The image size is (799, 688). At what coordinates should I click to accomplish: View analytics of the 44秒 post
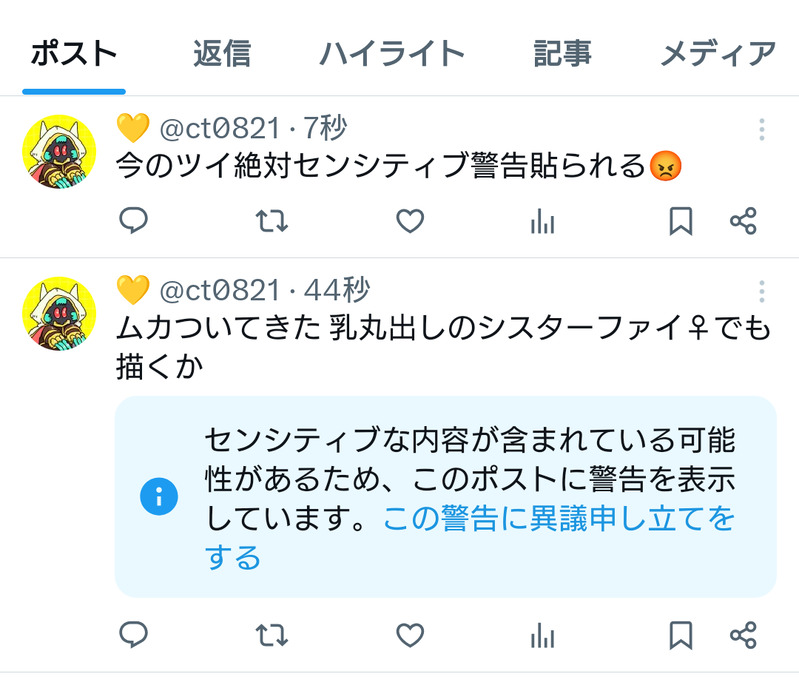point(542,635)
